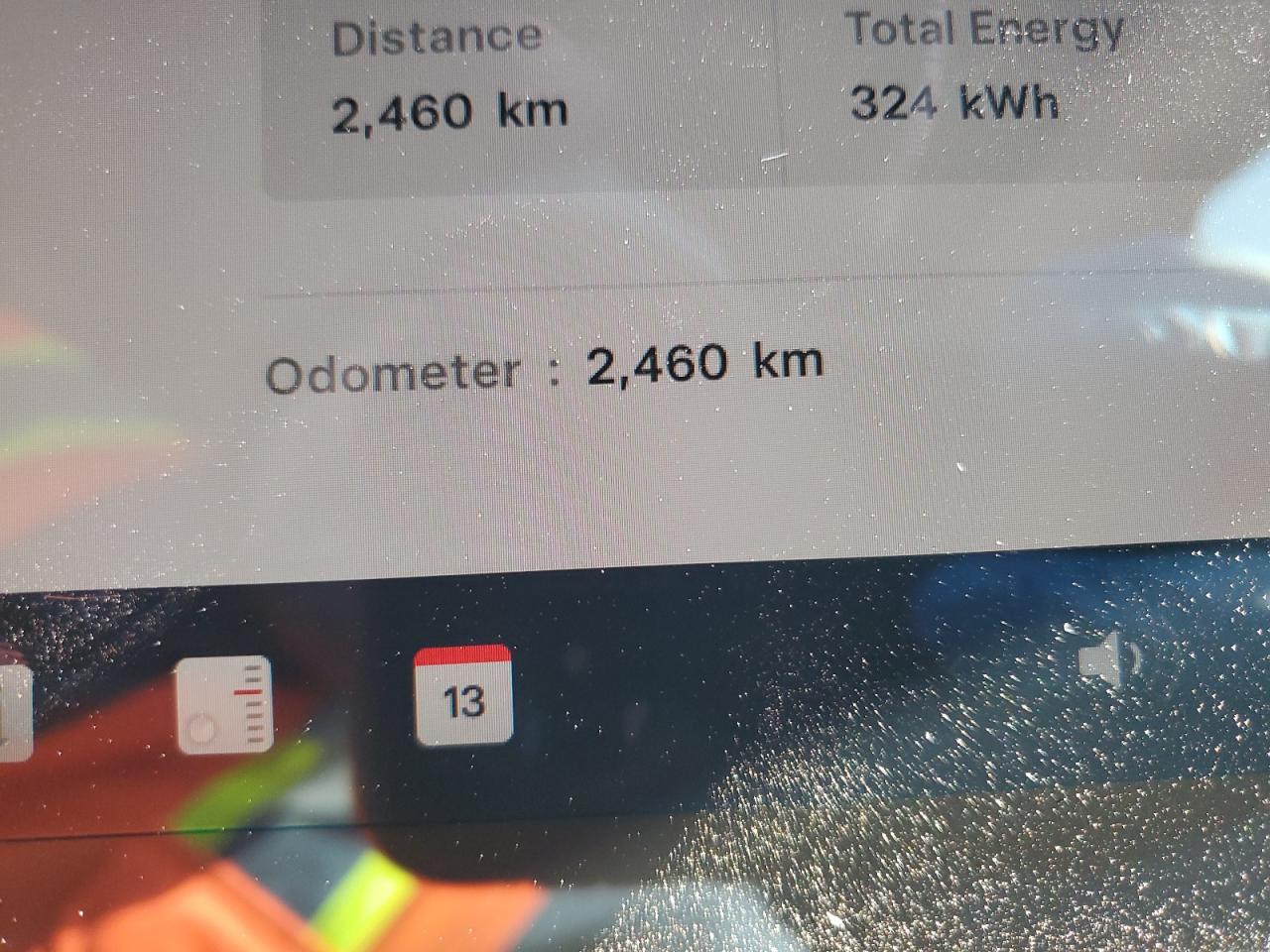Screen dimensions: 1270x952
Task: Open the calendar app icon
Action: click(x=463, y=695)
